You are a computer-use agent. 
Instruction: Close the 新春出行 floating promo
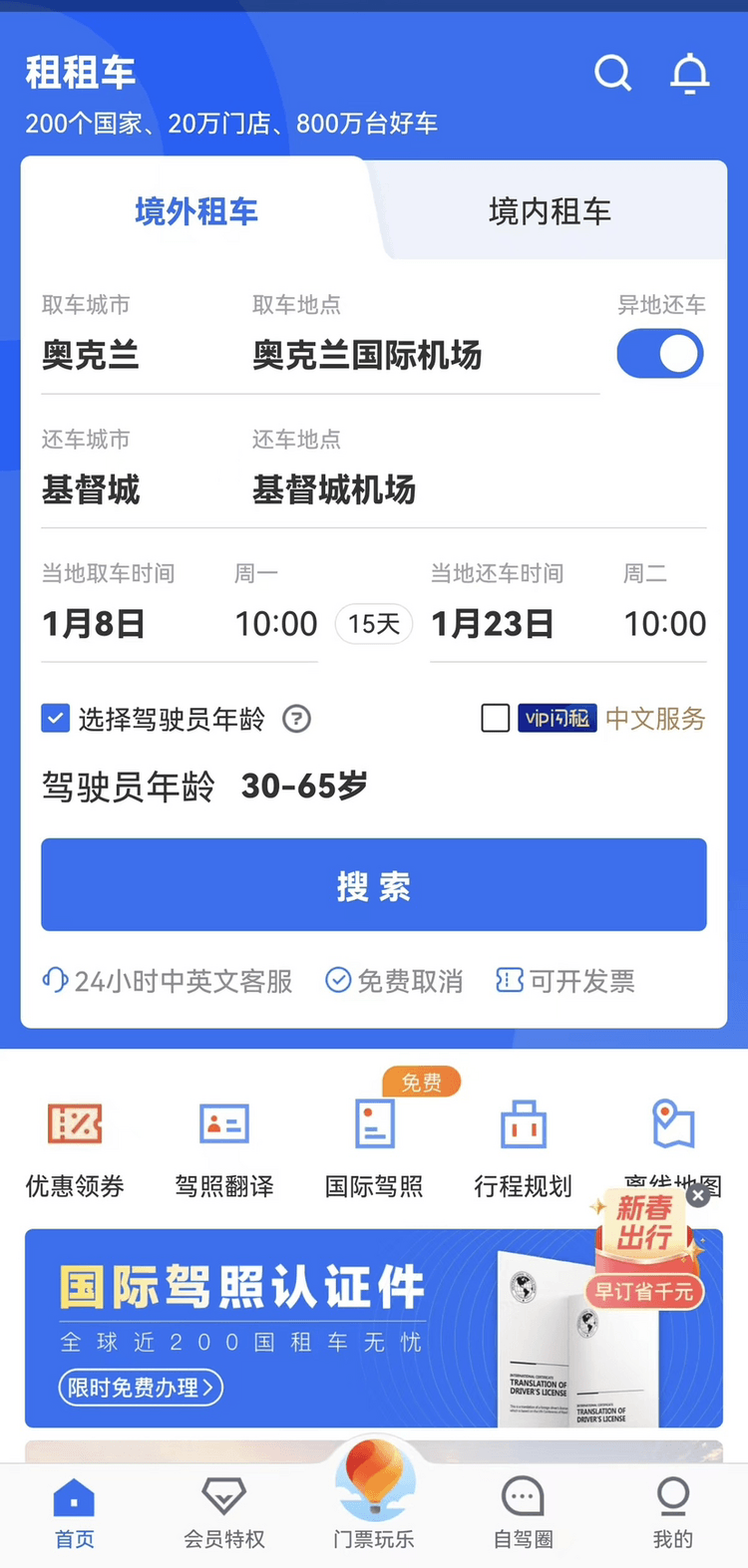click(x=699, y=1194)
